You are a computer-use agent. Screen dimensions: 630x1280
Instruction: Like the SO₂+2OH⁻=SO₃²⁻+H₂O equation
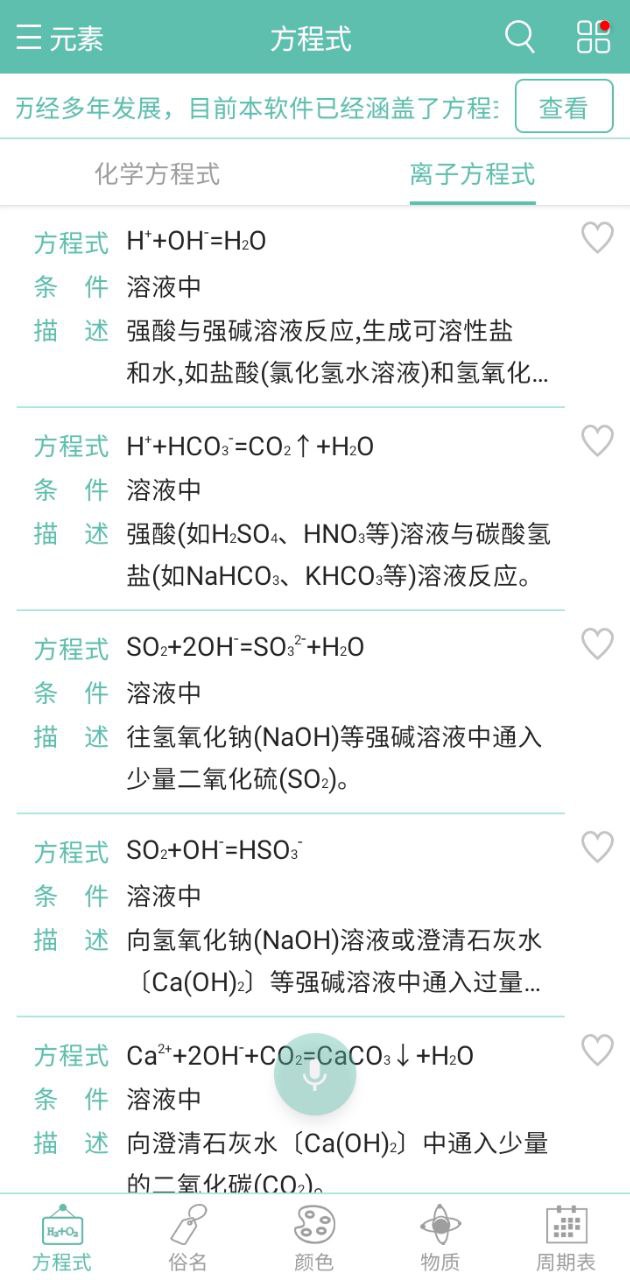(597, 644)
